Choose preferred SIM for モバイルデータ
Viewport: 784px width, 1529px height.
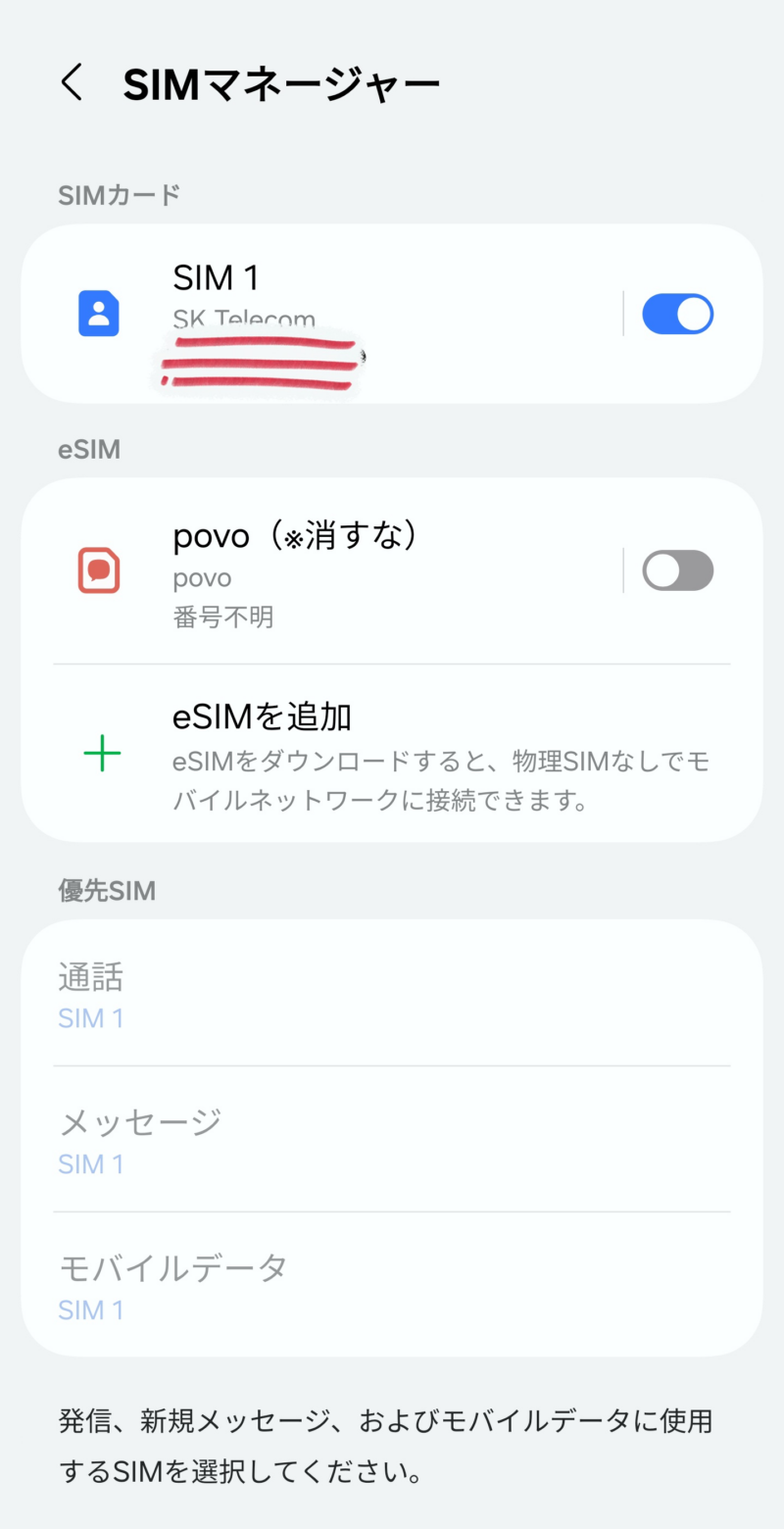(x=392, y=1285)
